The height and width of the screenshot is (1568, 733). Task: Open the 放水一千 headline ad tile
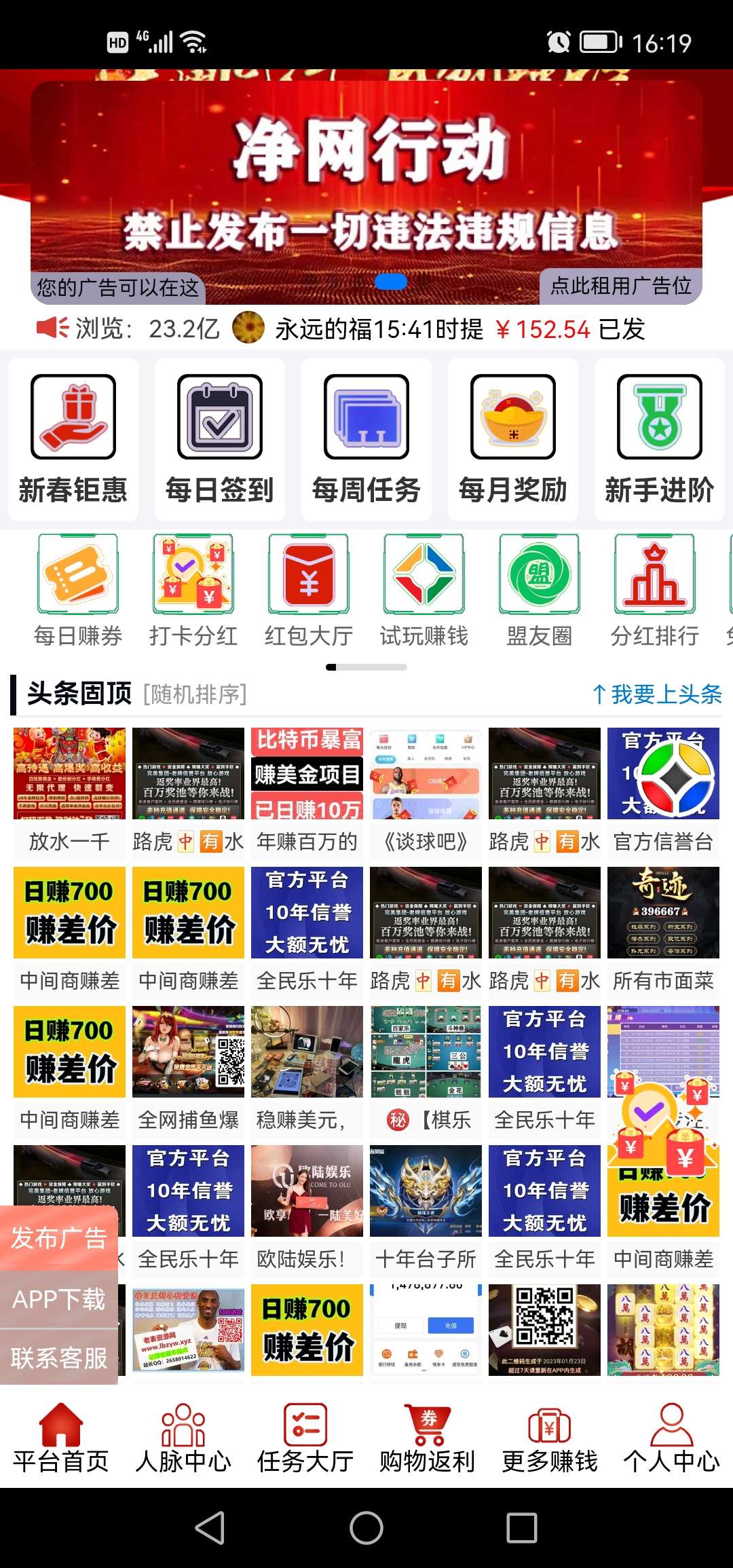69,791
